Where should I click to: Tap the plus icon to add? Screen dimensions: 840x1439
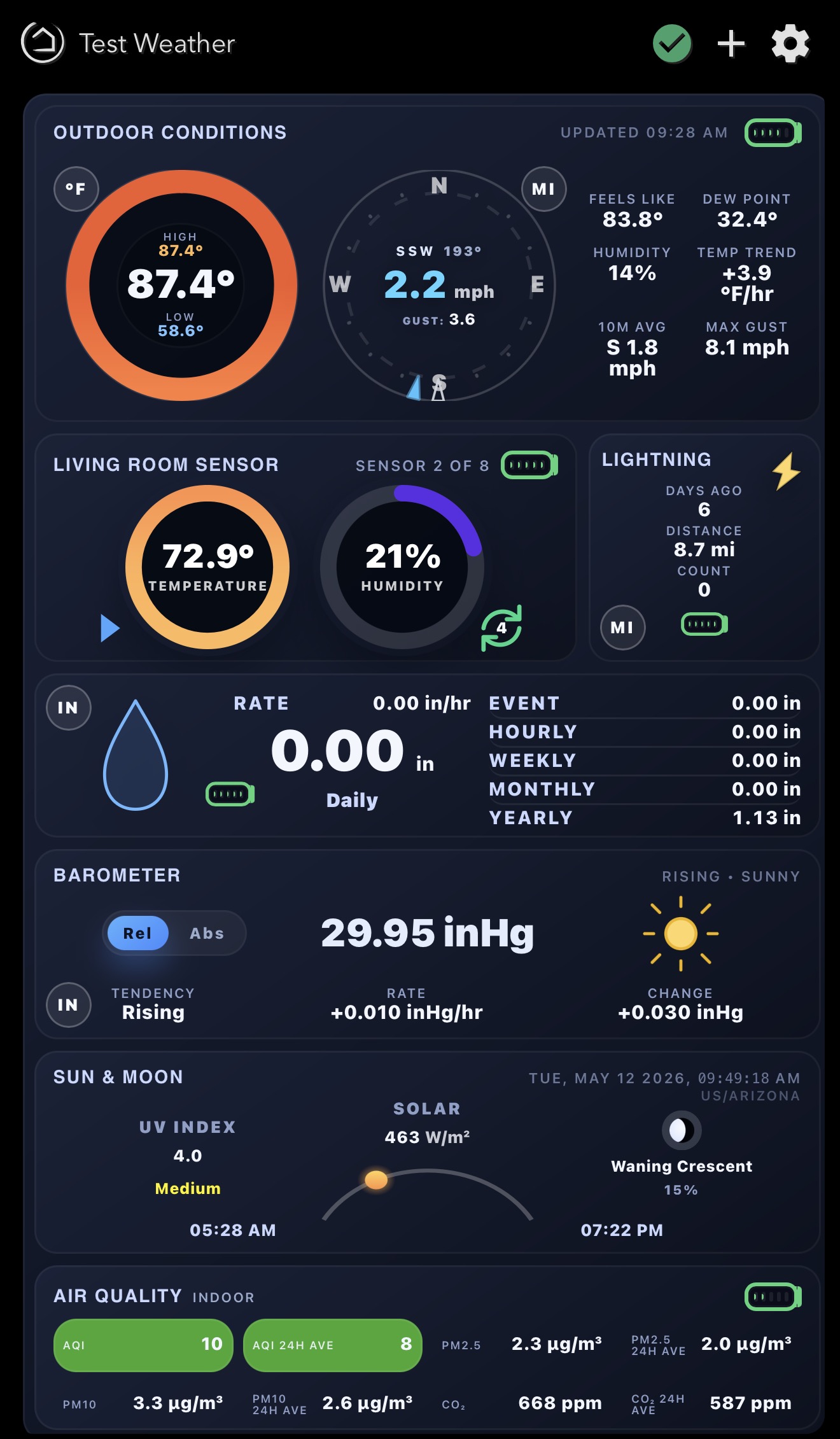pos(731,44)
